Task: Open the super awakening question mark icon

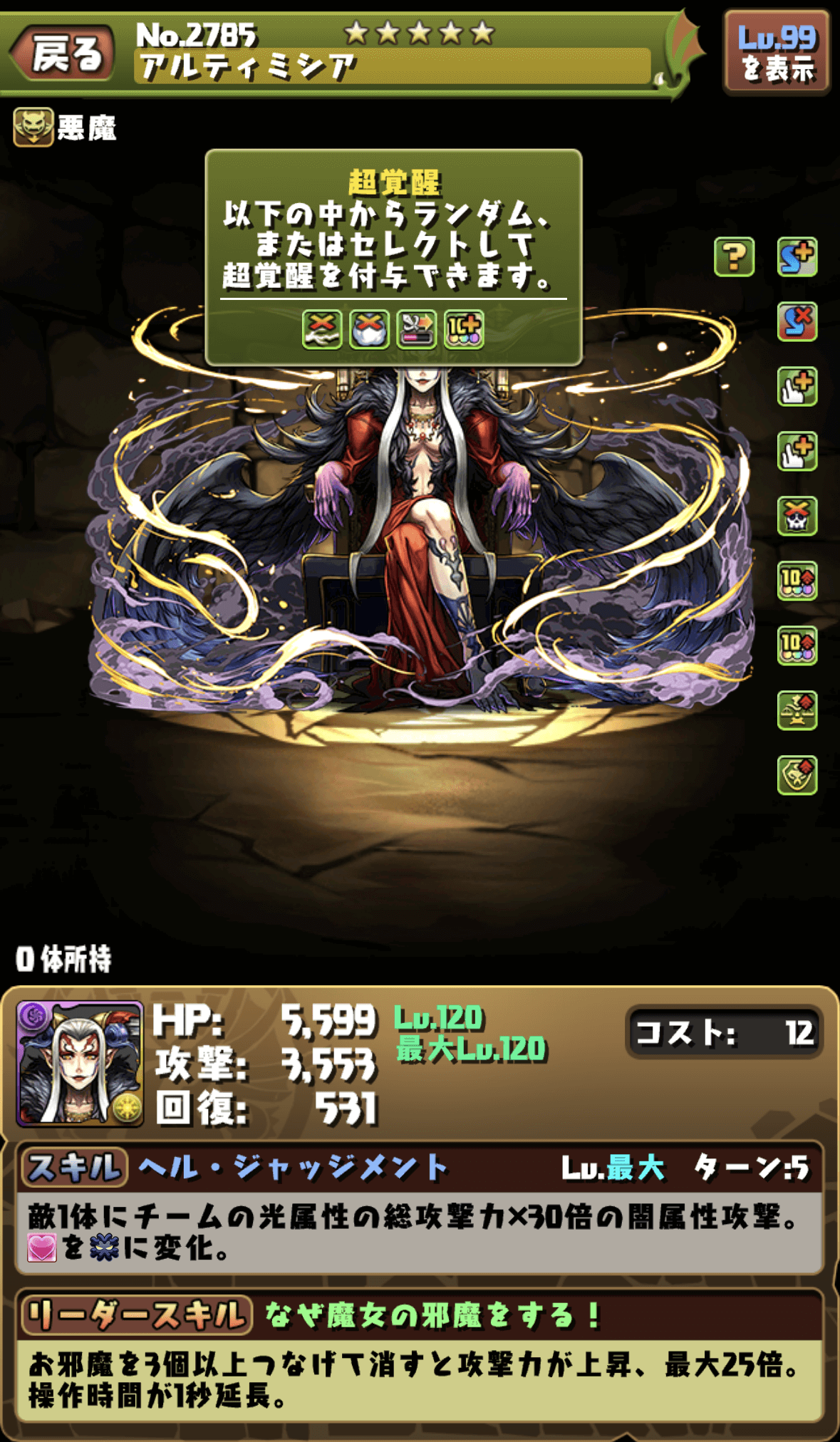Action: 734,256
